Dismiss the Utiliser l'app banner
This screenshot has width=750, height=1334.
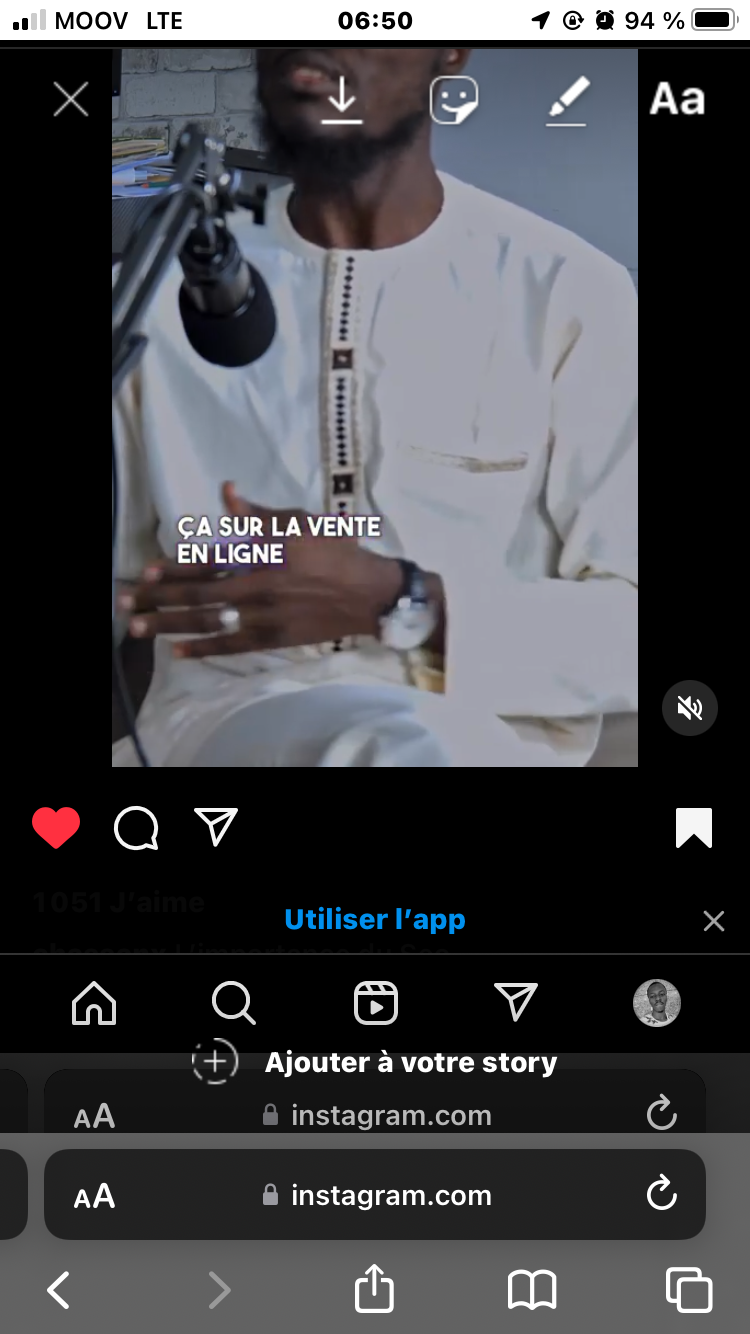click(713, 921)
